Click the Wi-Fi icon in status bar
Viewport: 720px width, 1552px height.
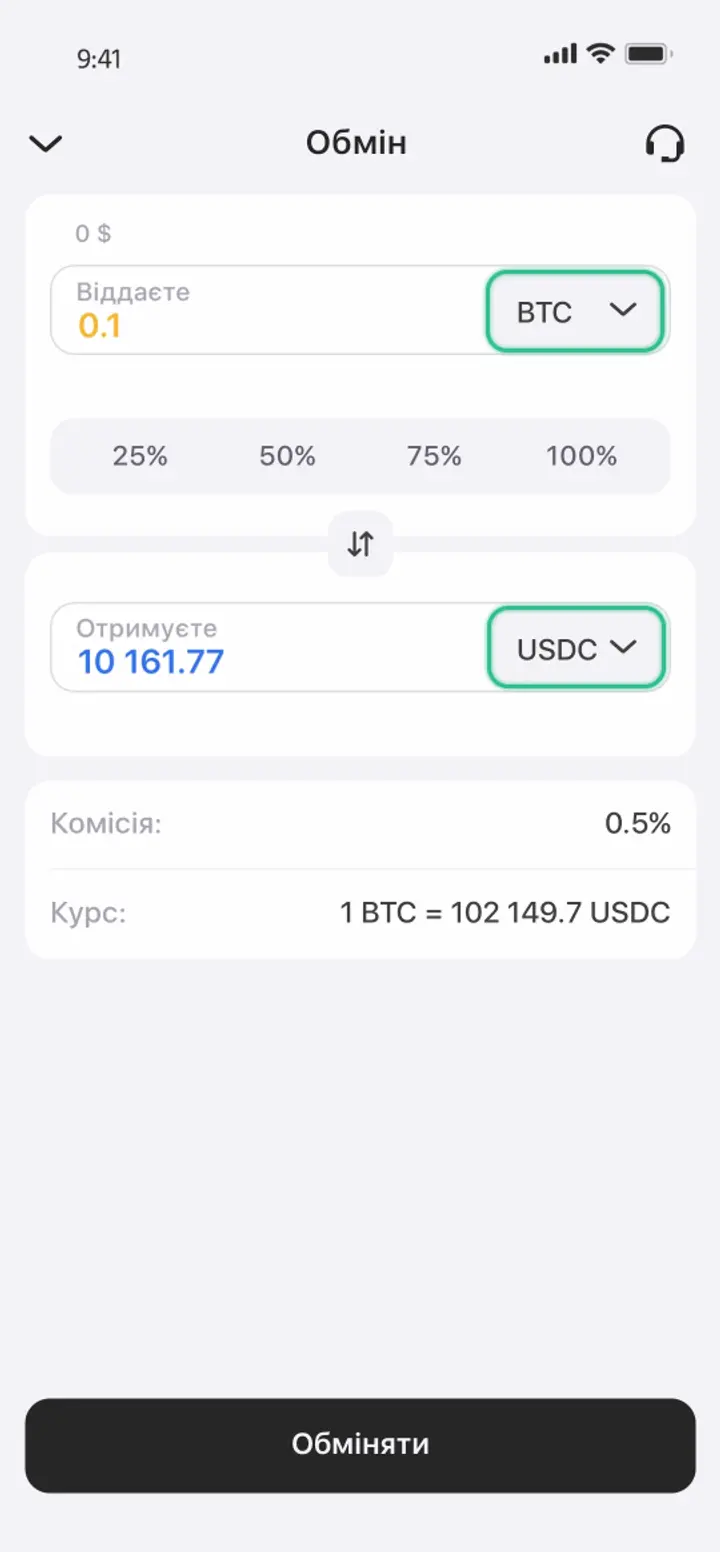click(601, 54)
